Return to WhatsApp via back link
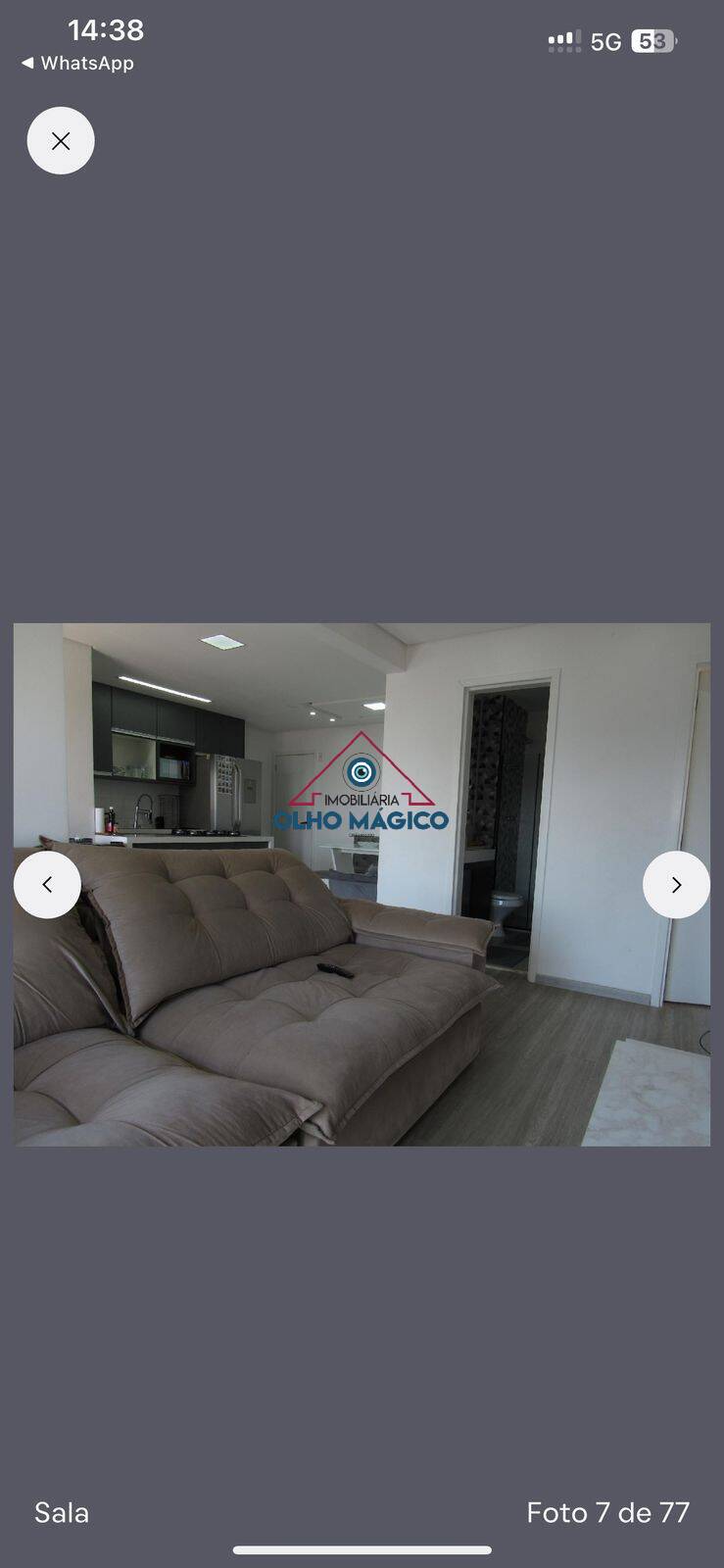The height and width of the screenshot is (1568, 724). tap(77, 63)
